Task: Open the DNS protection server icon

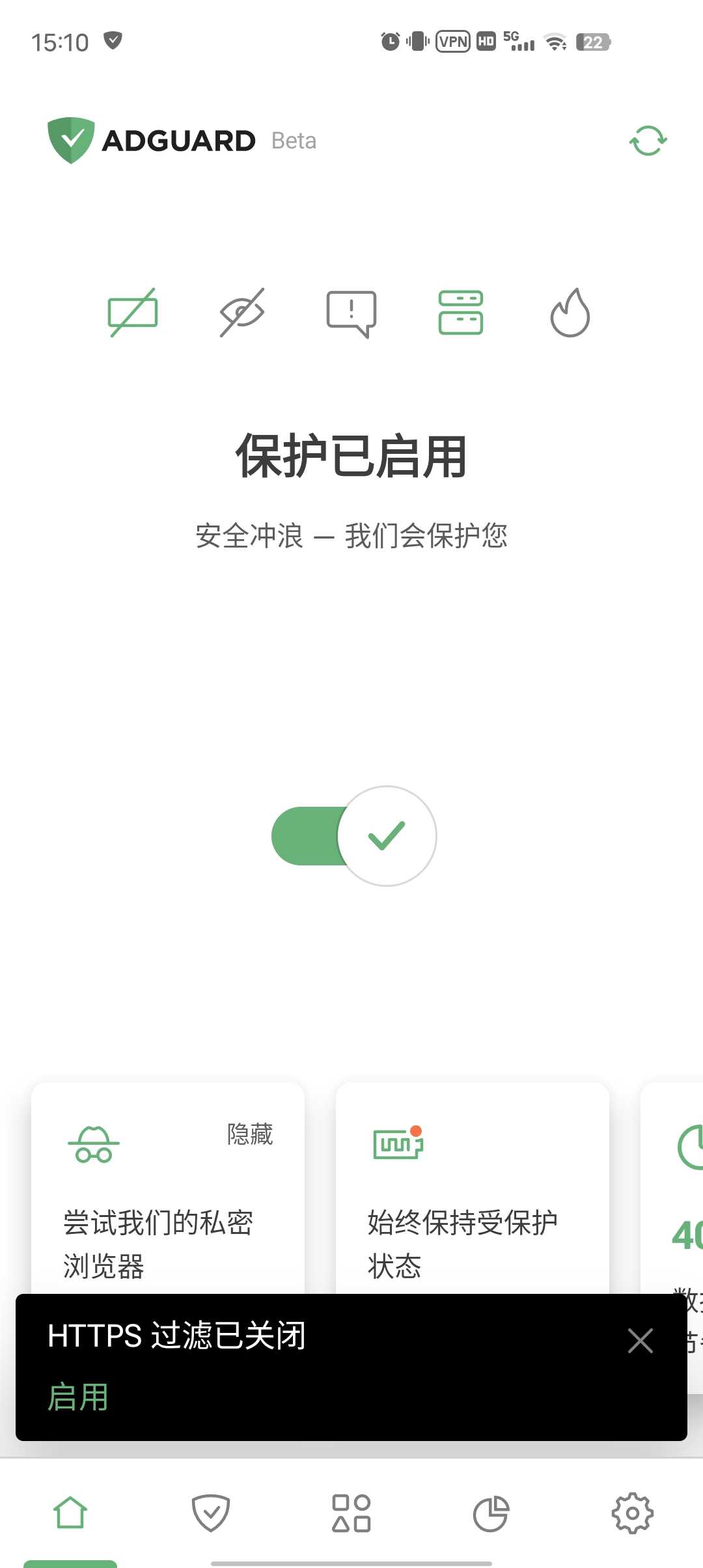Action: point(461,313)
